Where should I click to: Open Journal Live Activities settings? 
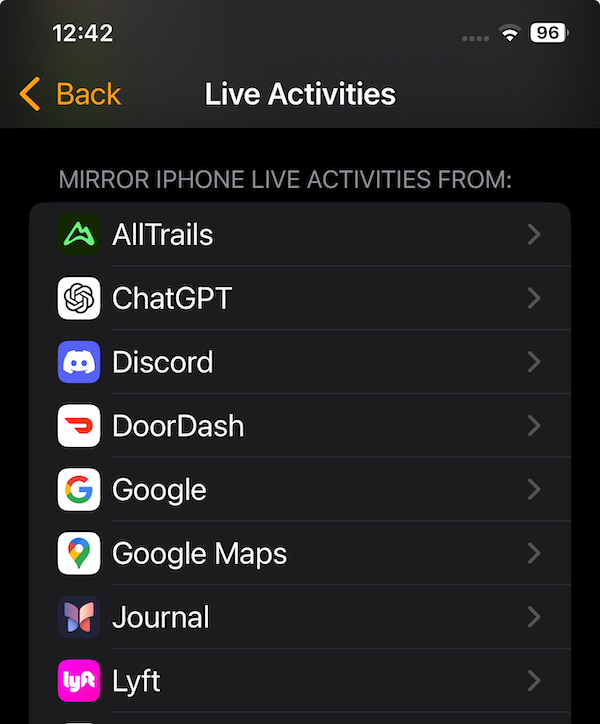pyautogui.click(x=300, y=617)
